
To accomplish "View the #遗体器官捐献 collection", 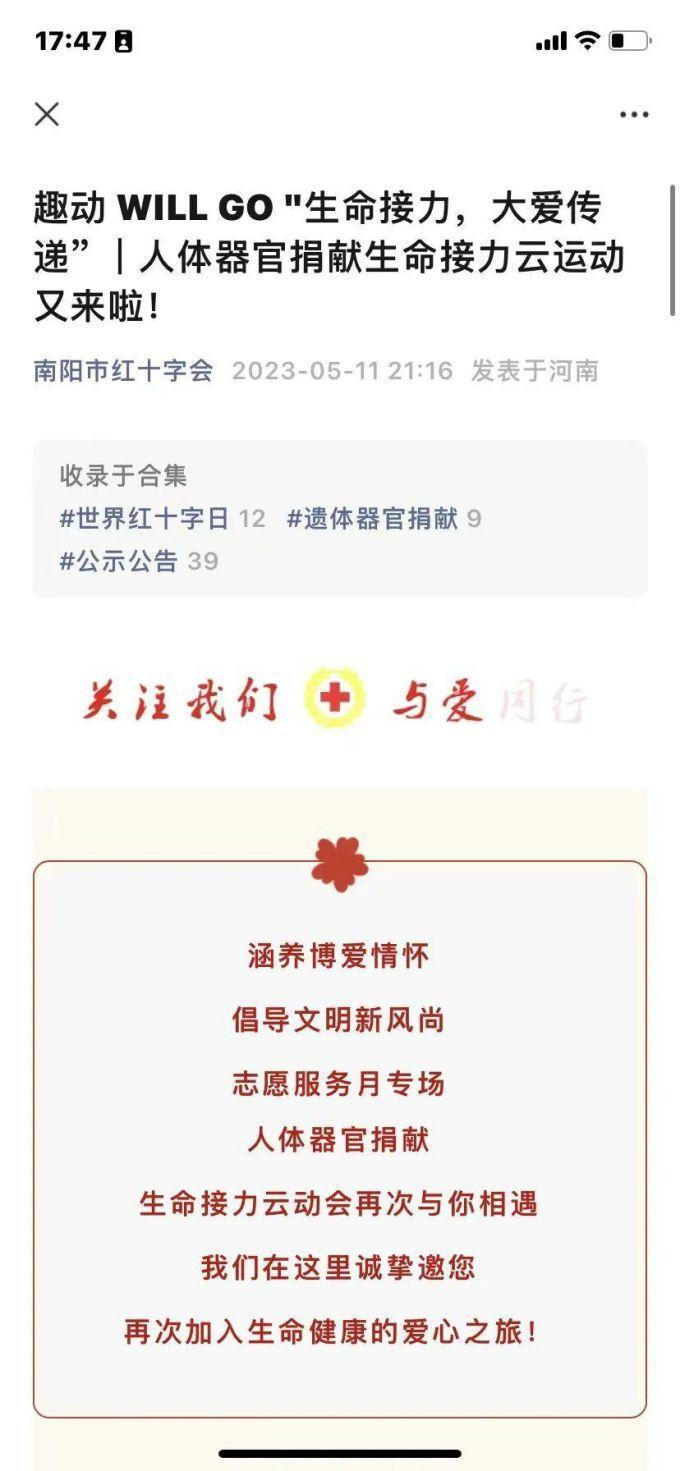I will [372, 518].
